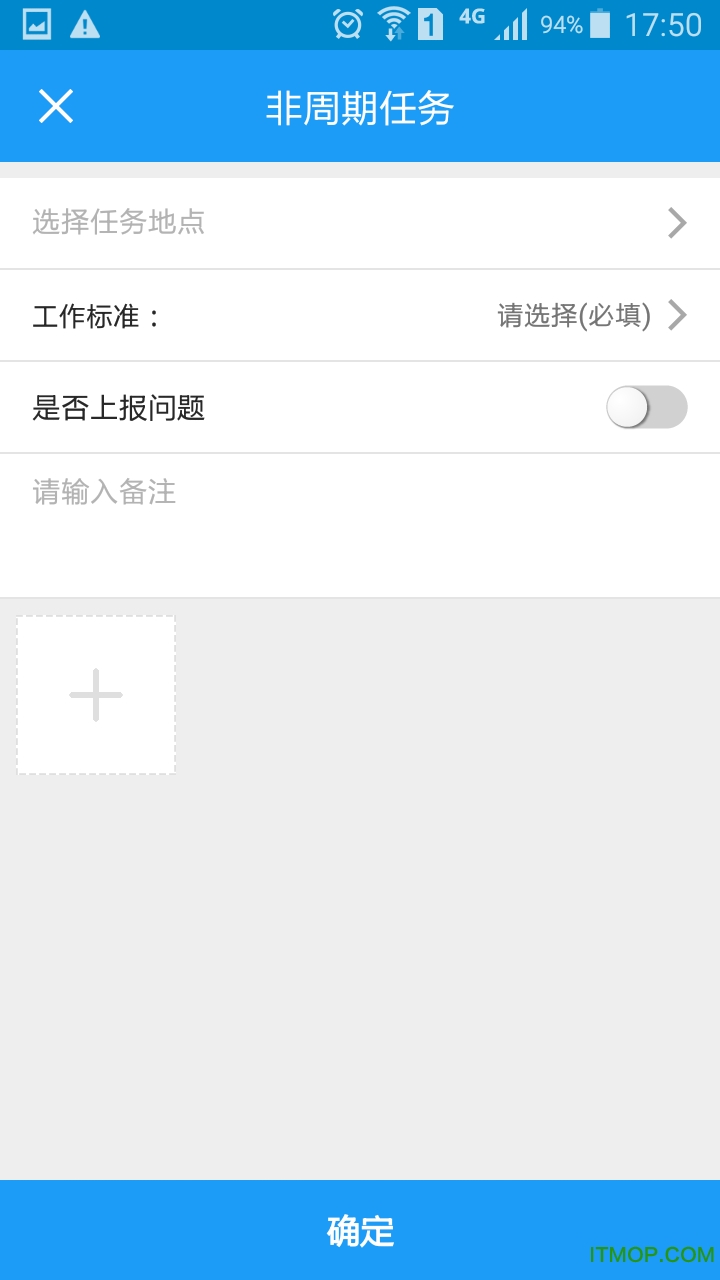Expand the 选择任务地点 chevron
Image resolution: width=720 pixels, height=1280 pixels.
(677, 222)
